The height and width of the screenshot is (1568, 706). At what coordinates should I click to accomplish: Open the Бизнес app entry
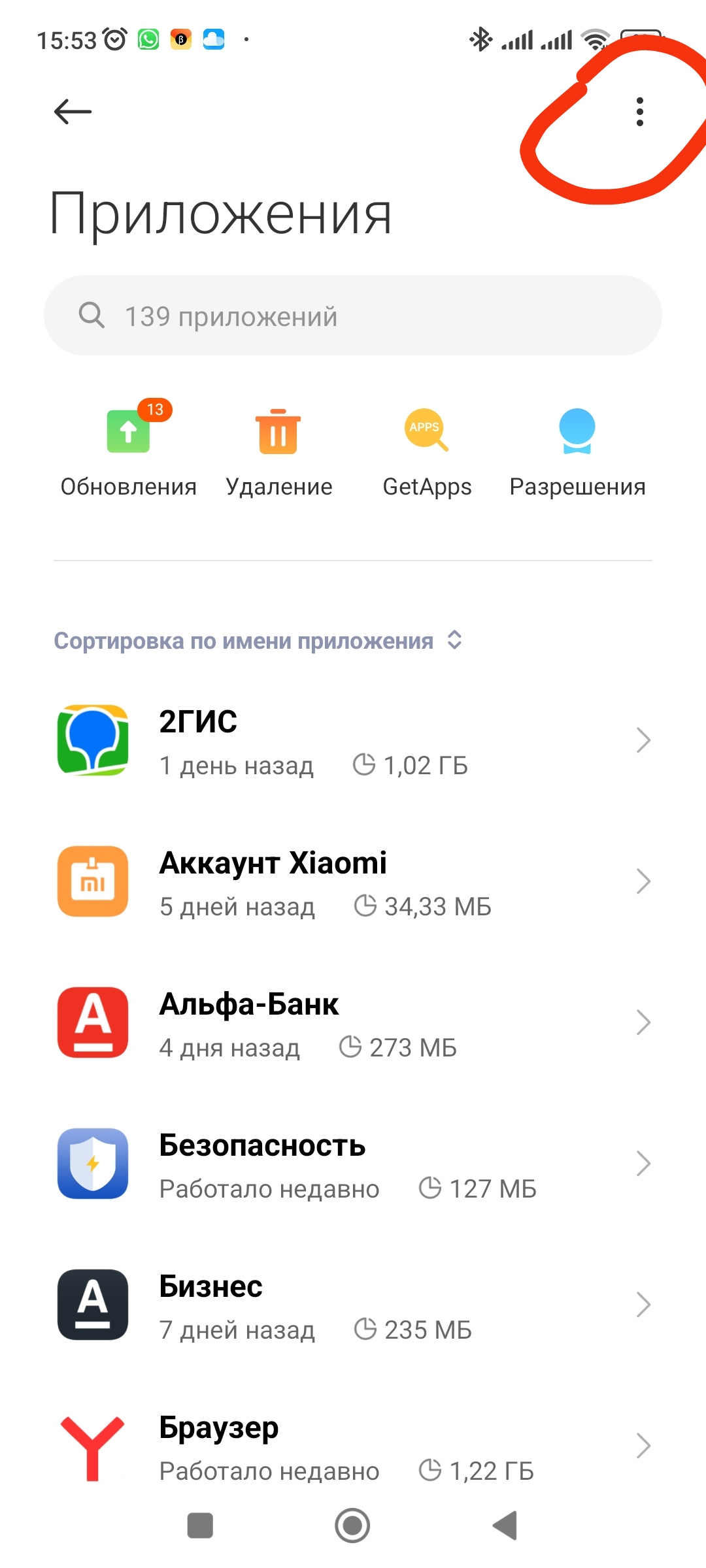(353, 1305)
